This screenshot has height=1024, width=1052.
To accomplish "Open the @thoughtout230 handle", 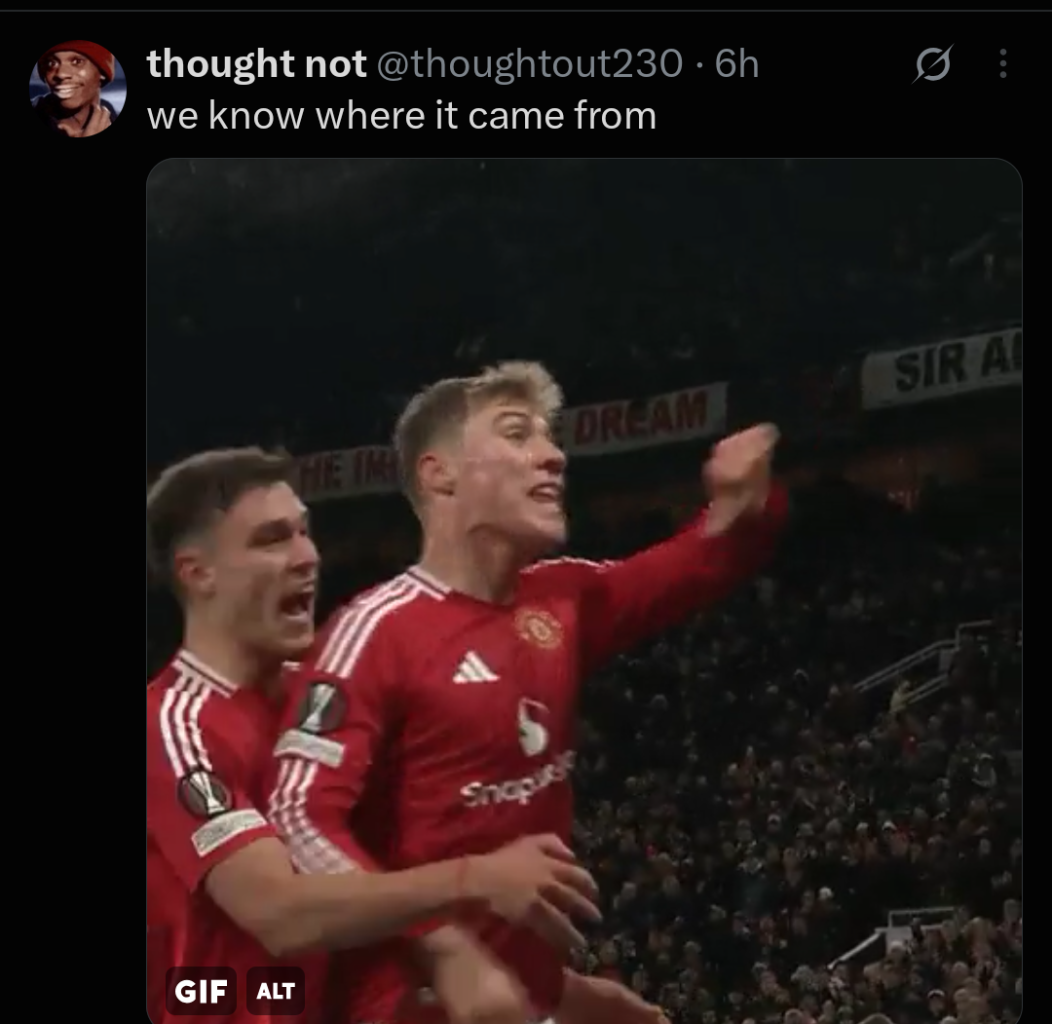I will click(x=530, y=64).
